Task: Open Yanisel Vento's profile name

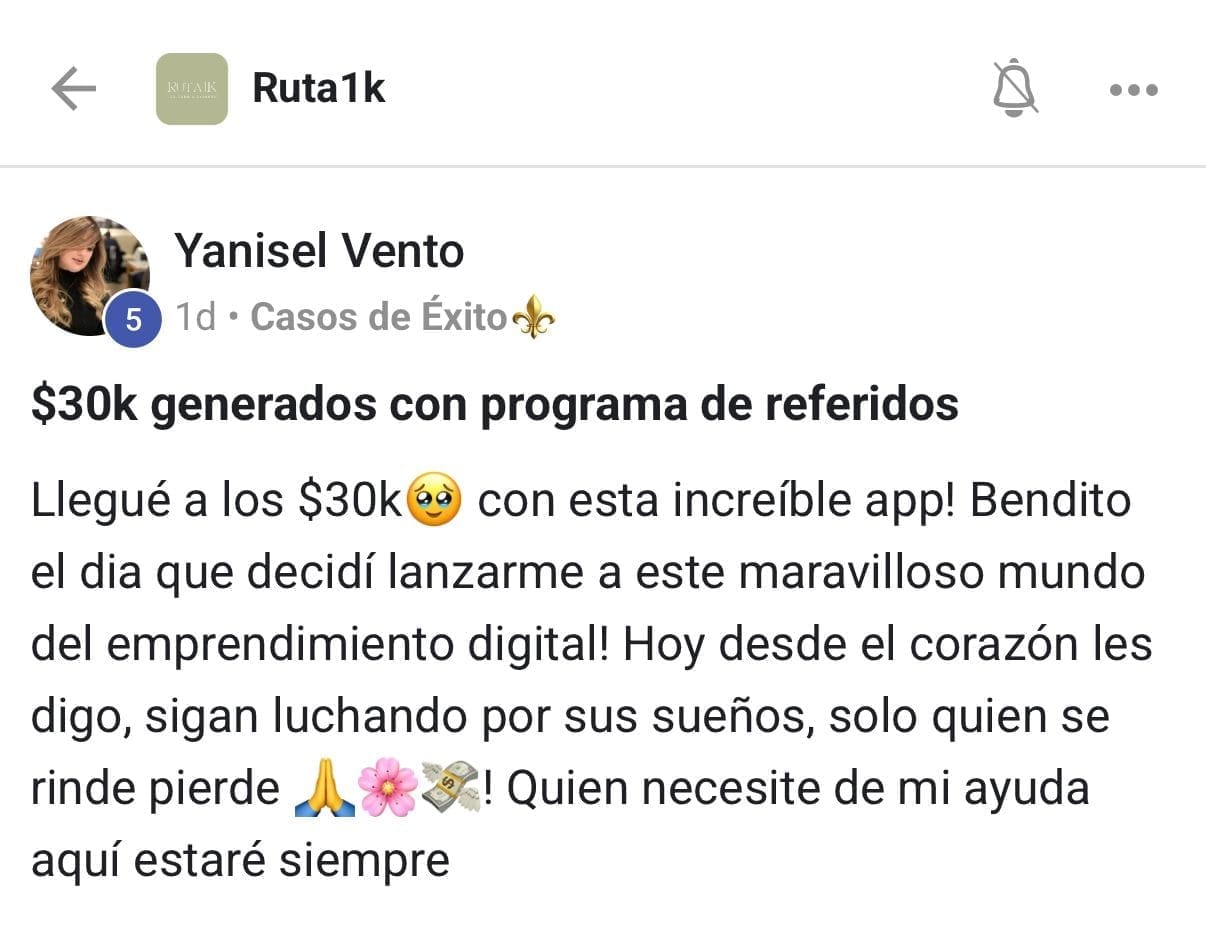Action: [319, 250]
